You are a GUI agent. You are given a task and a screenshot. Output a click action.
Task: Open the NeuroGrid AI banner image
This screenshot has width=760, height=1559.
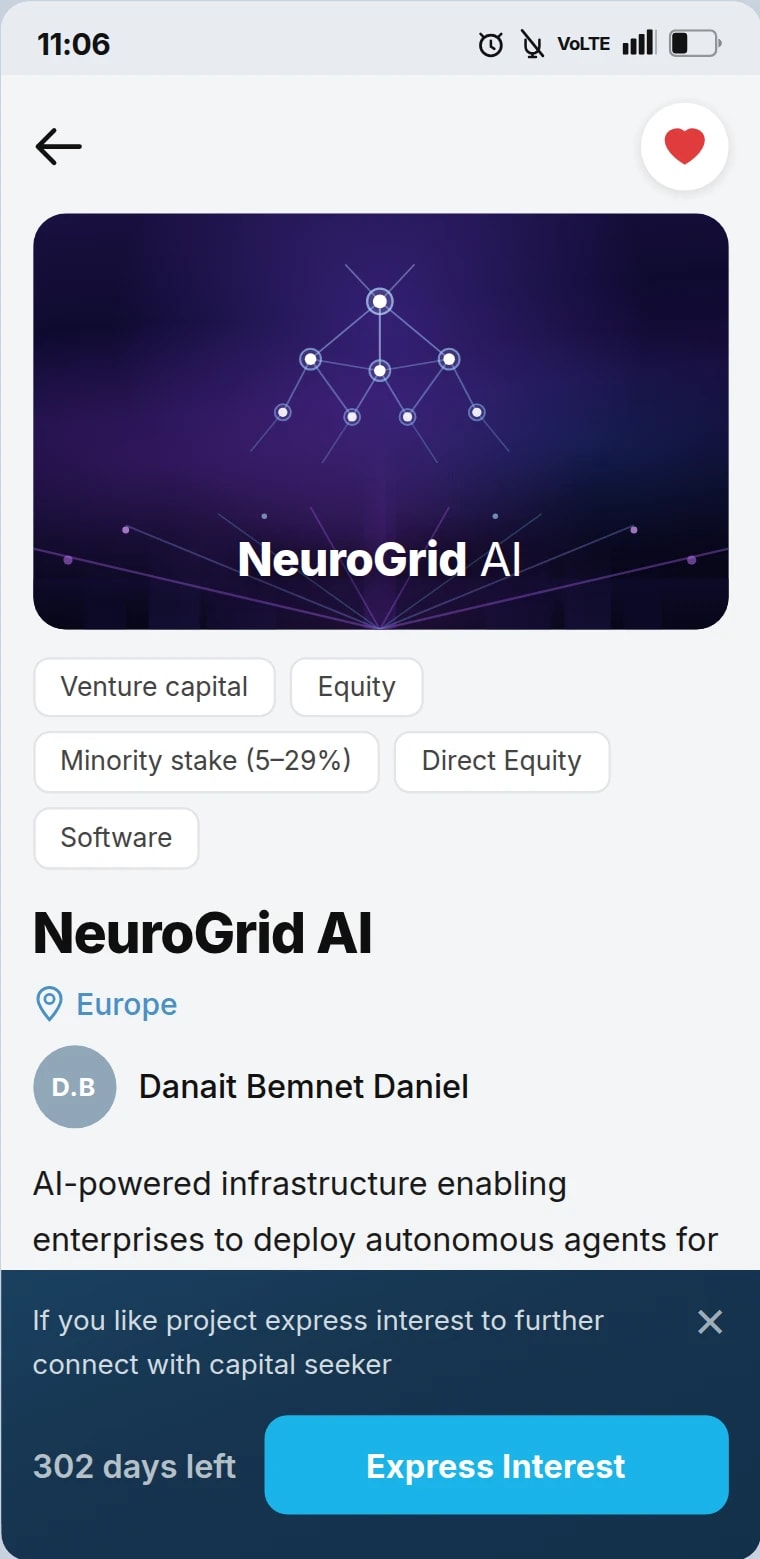[x=381, y=421]
